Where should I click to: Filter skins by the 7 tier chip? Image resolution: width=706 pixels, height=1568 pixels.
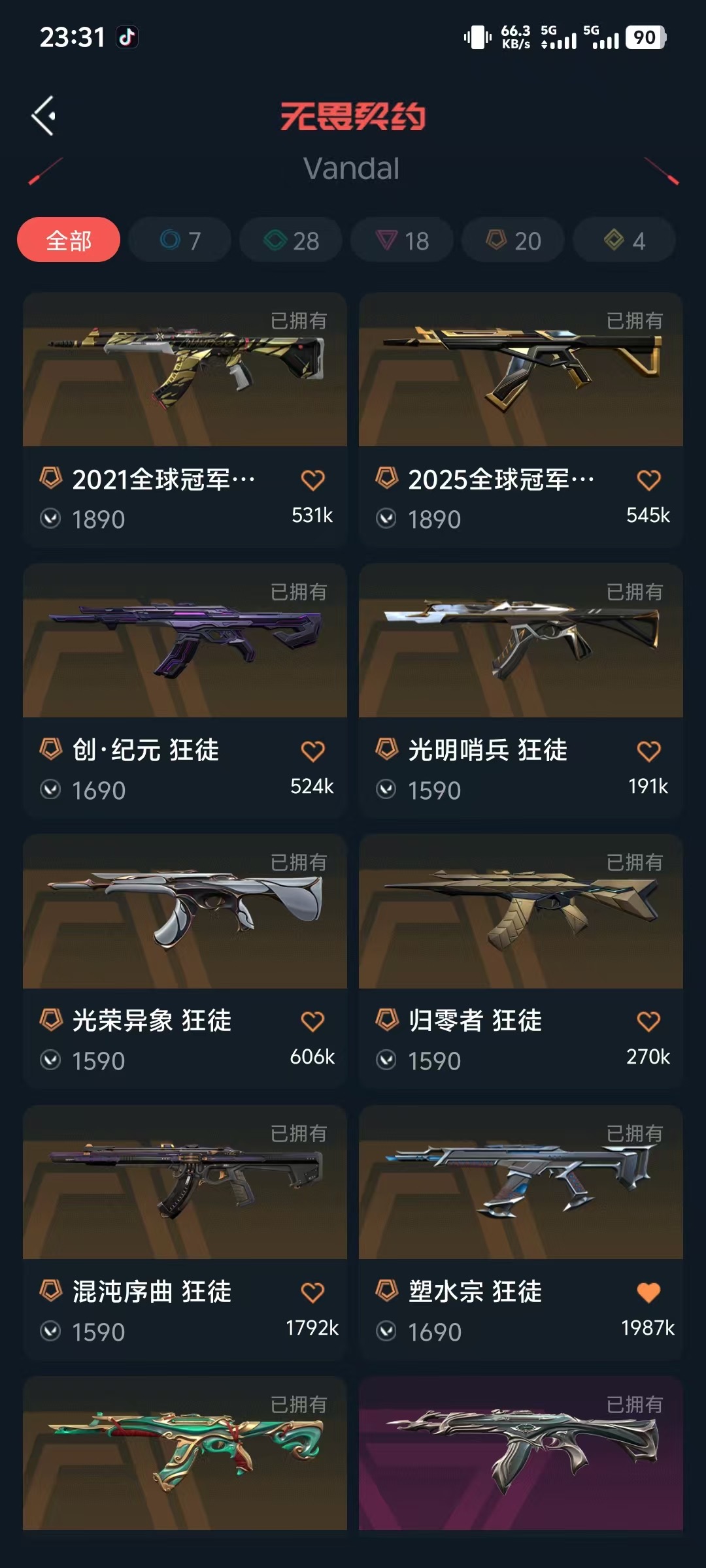pyautogui.click(x=180, y=240)
